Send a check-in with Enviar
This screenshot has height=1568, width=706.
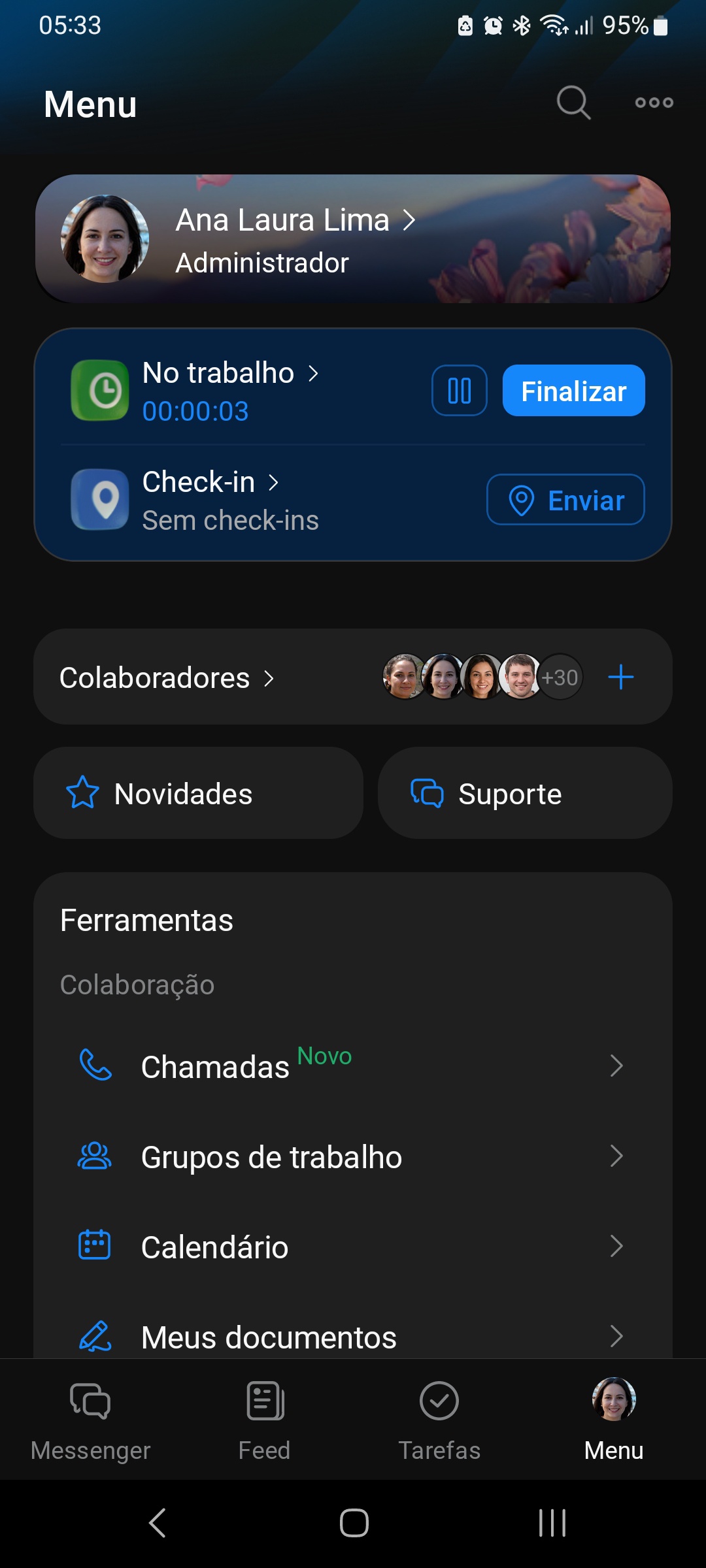[565, 500]
